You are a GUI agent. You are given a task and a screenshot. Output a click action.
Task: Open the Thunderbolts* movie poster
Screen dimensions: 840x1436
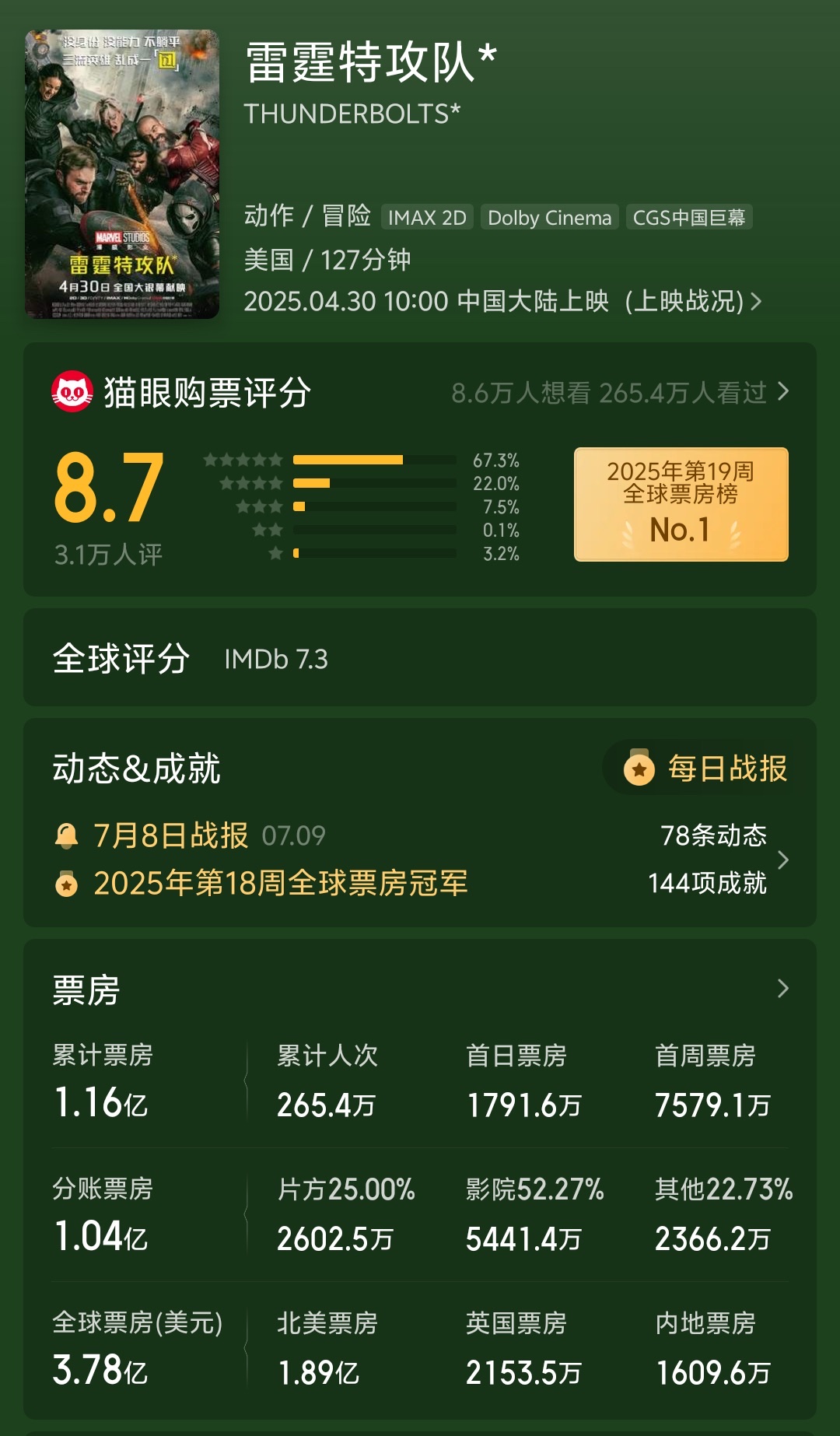[x=122, y=174]
